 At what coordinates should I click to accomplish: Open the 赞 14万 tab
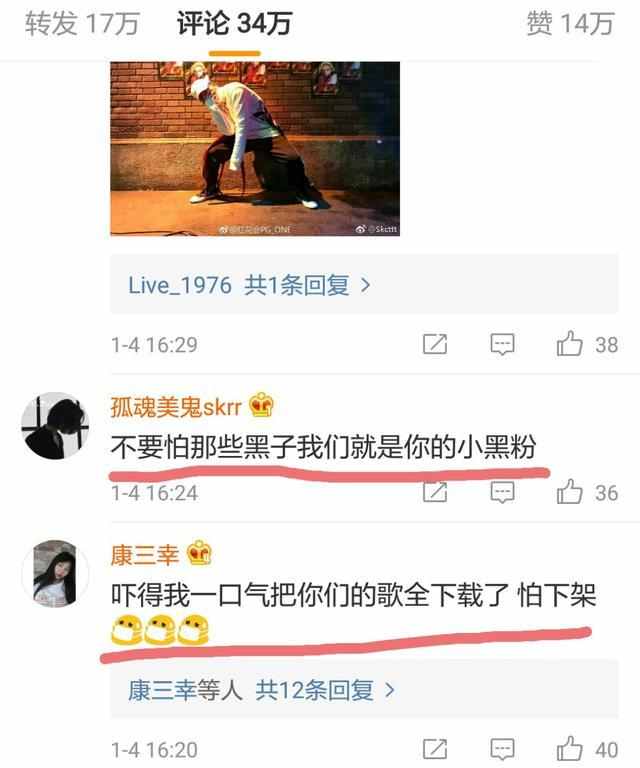click(569, 25)
